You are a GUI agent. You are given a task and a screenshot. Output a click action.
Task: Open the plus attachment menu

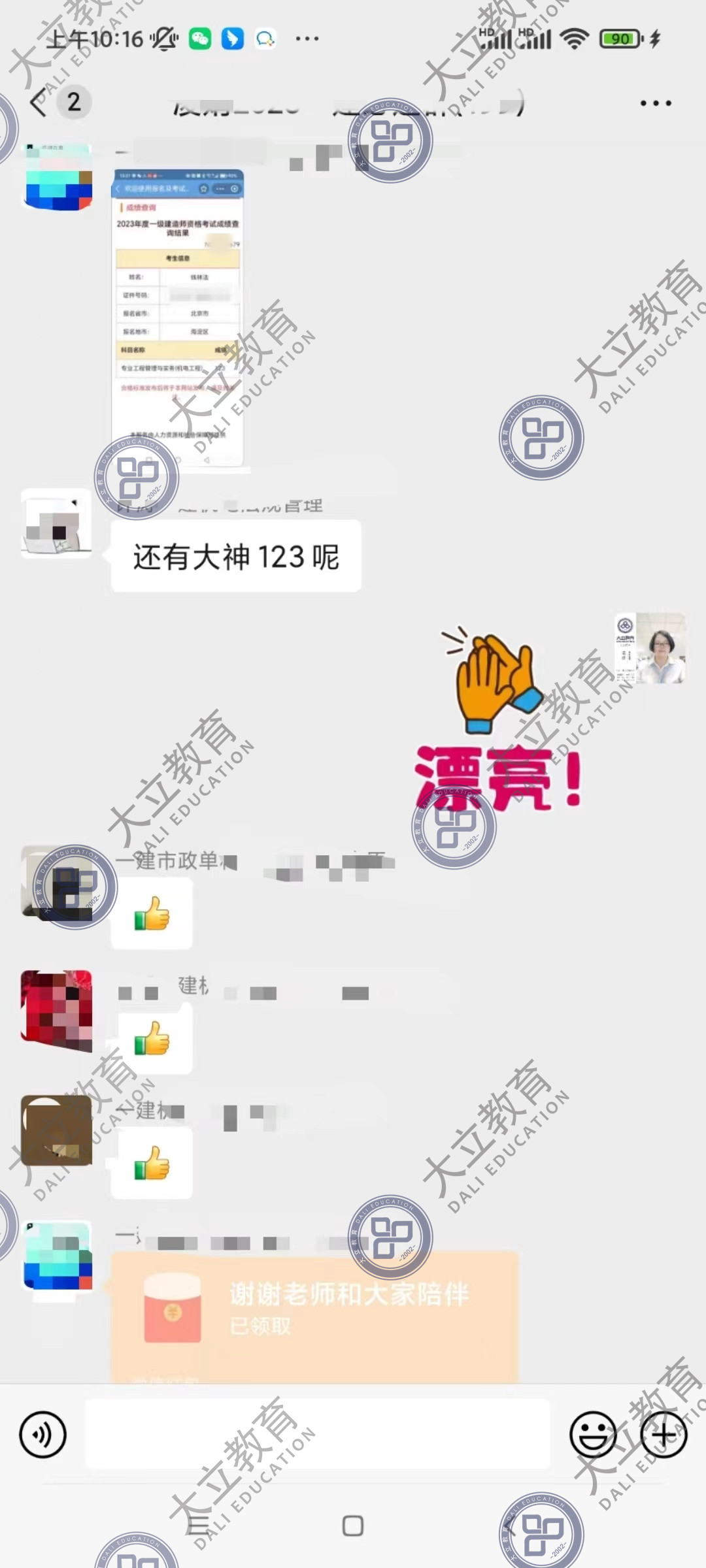coord(664,1435)
